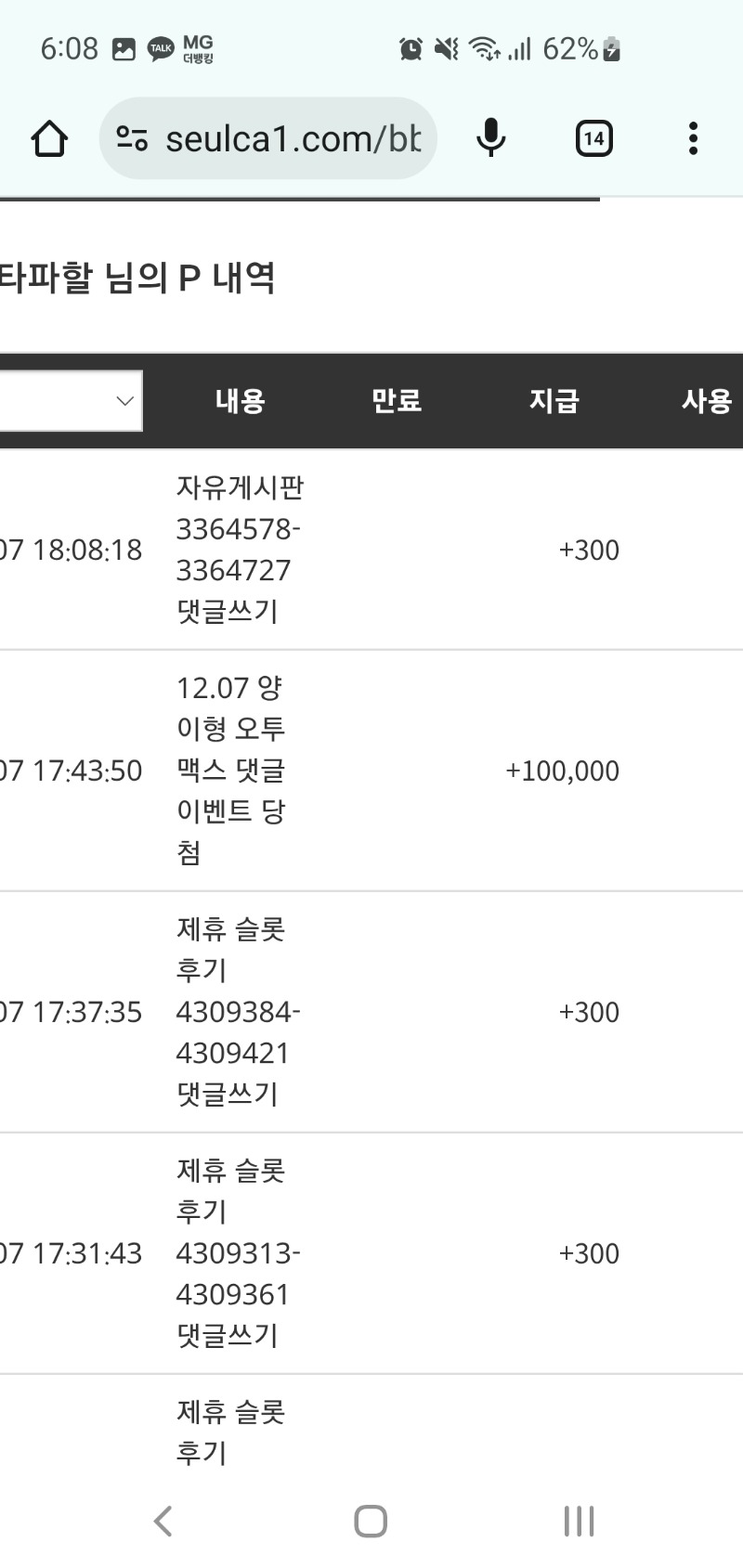743x1568 pixels.
Task: Tap the microphone icon for voice search
Action: point(490,137)
